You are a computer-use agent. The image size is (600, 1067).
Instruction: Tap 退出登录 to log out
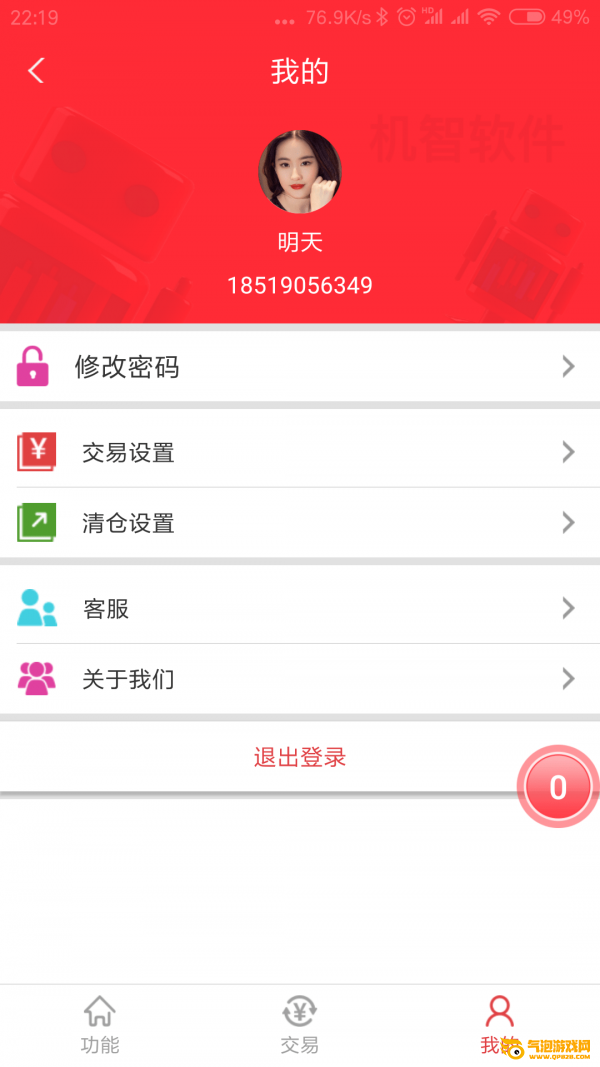[x=300, y=757]
